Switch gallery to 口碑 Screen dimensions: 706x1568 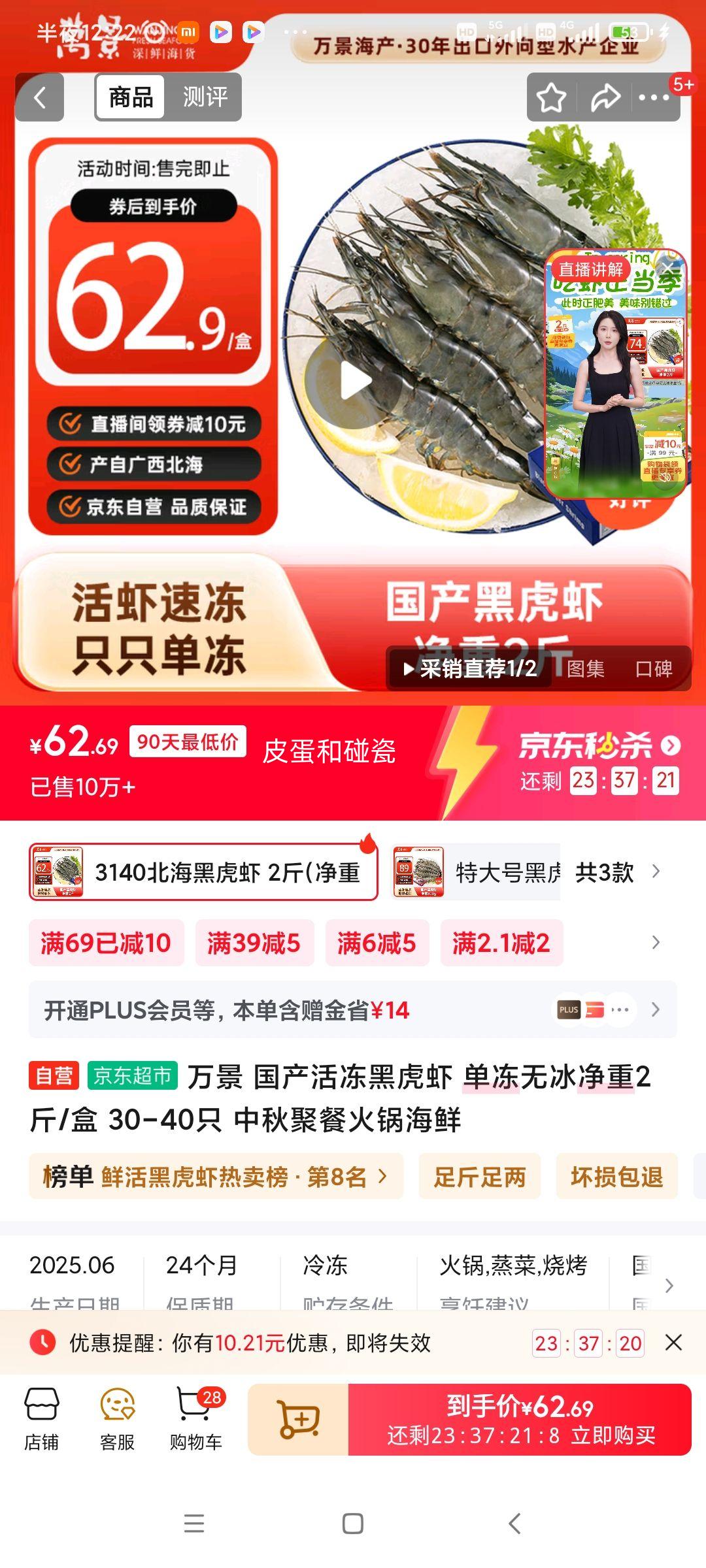(x=654, y=668)
